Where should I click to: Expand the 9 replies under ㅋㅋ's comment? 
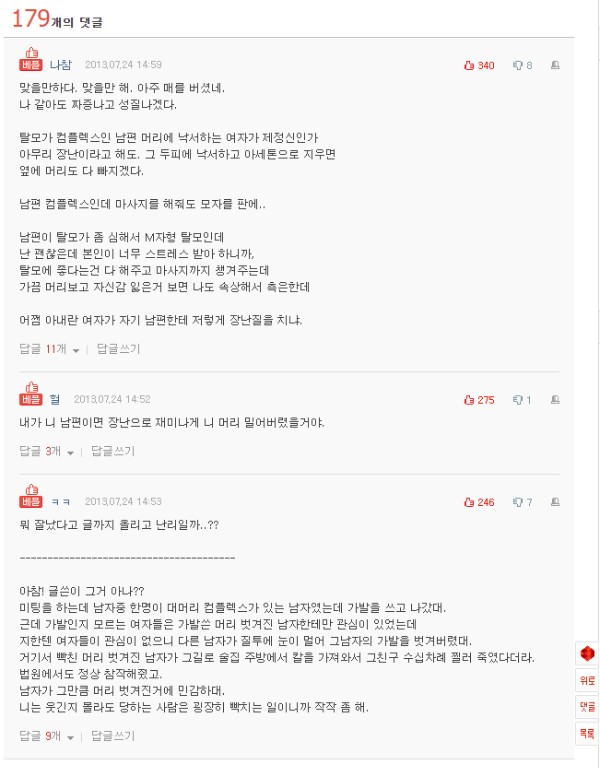[46, 737]
